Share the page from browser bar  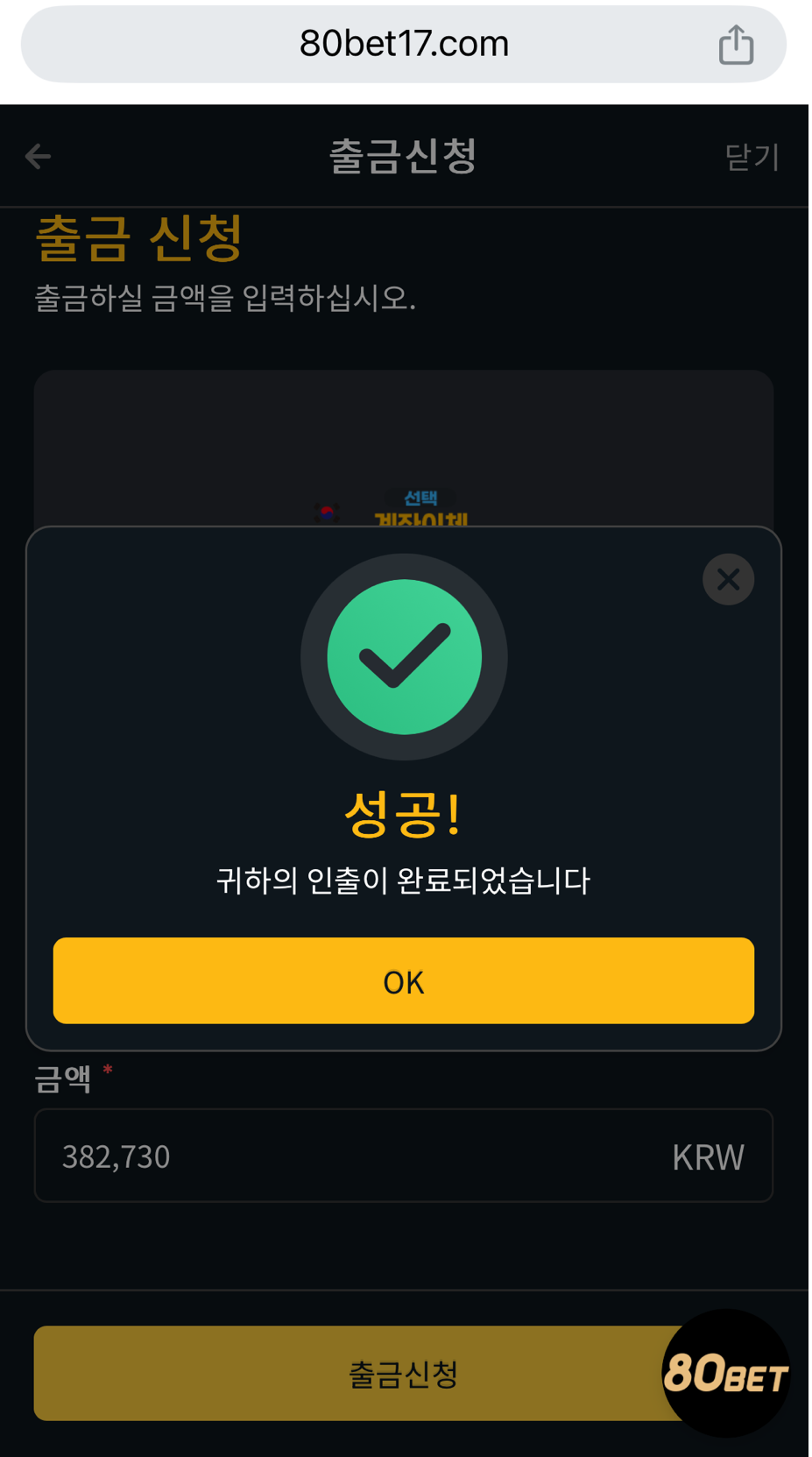click(x=736, y=45)
